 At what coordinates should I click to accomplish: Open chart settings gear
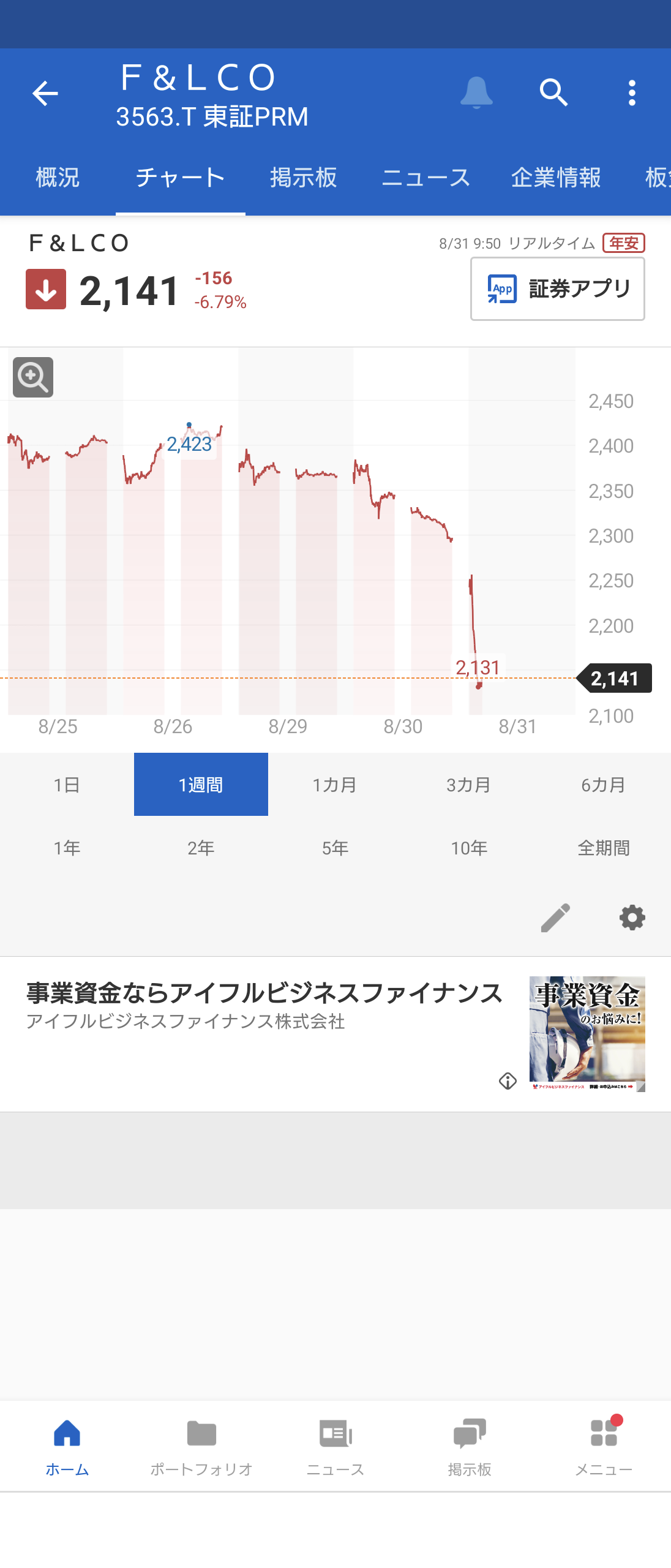click(632, 918)
